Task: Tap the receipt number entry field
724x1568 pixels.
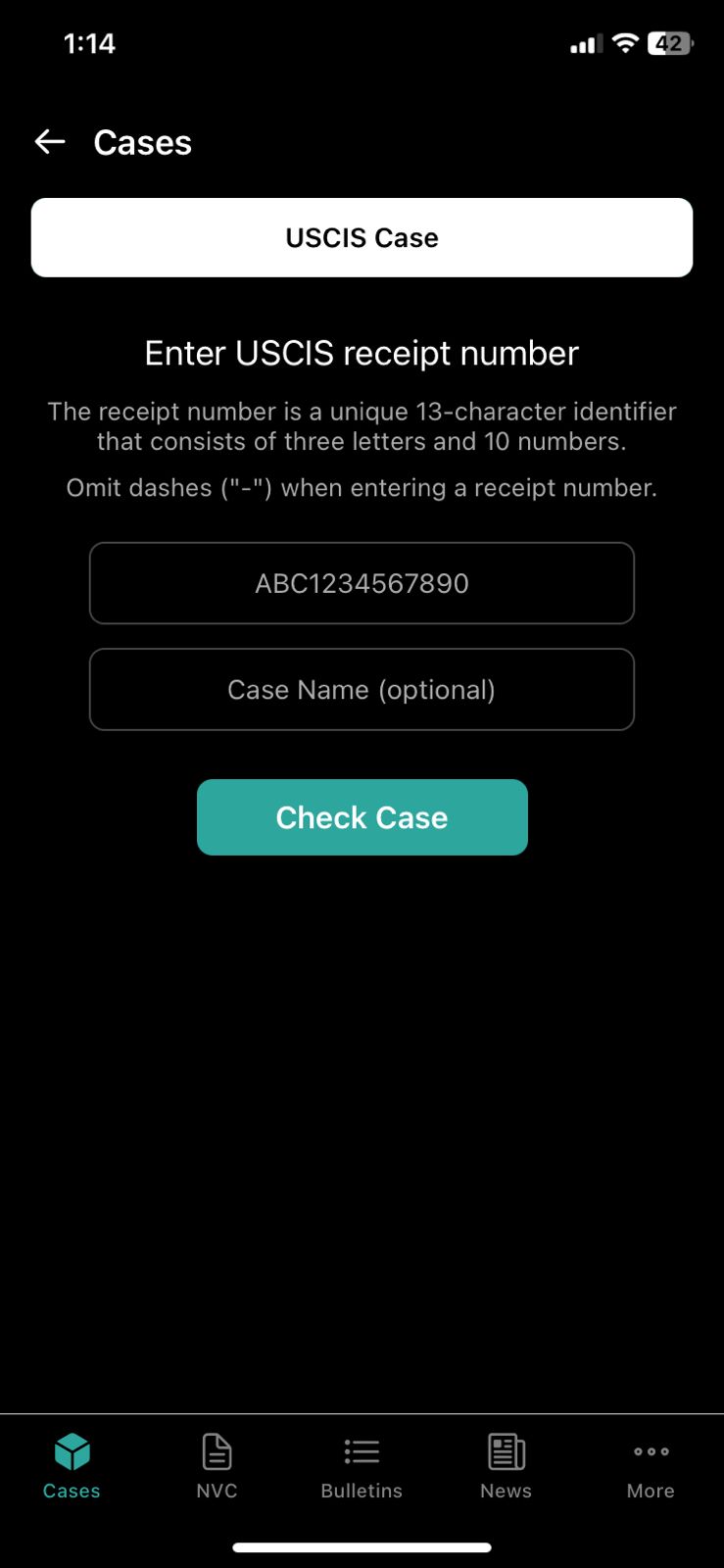Action: (362, 583)
